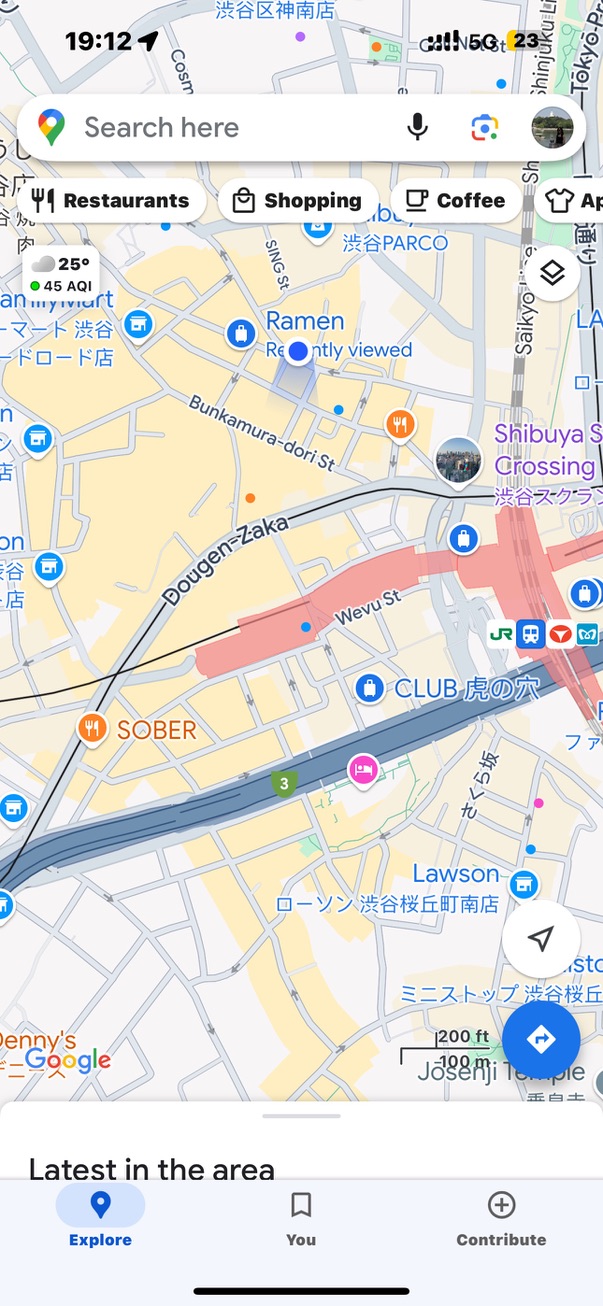Image resolution: width=603 pixels, height=1306 pixels.
Task: Select the Restaurants filter chip
Action: (x=111, y=201)
